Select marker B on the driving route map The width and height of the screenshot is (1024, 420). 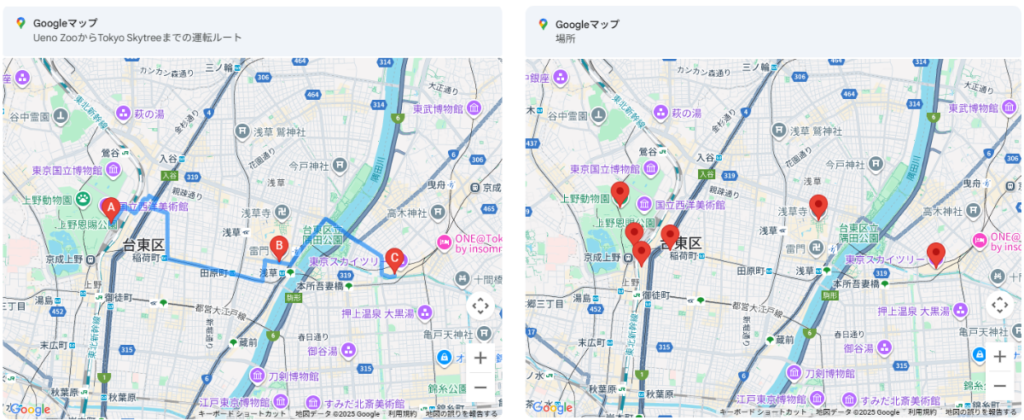(x=279, y=244)
